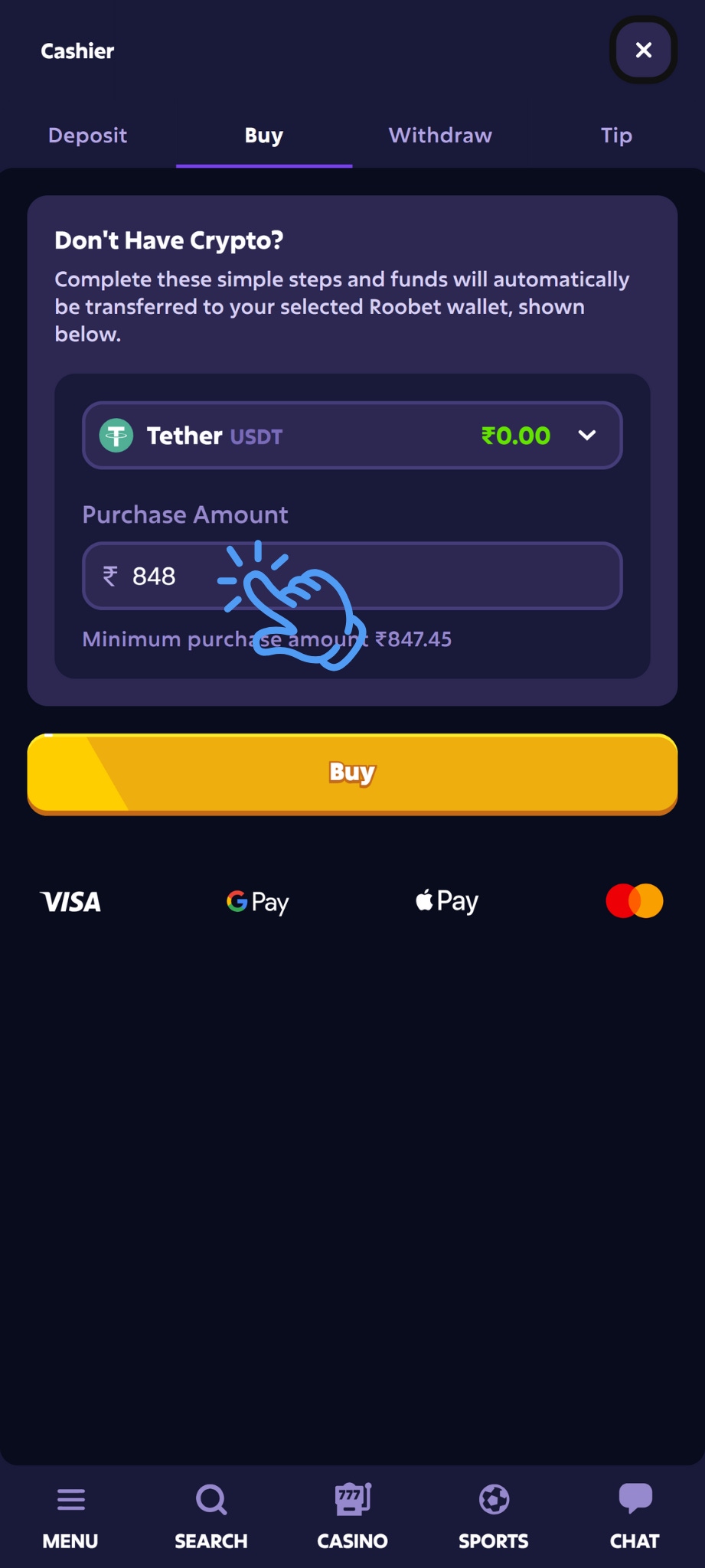Close the Cashier dialog
The width and height of the screenshot is (705, 1568).
(643, 51)
